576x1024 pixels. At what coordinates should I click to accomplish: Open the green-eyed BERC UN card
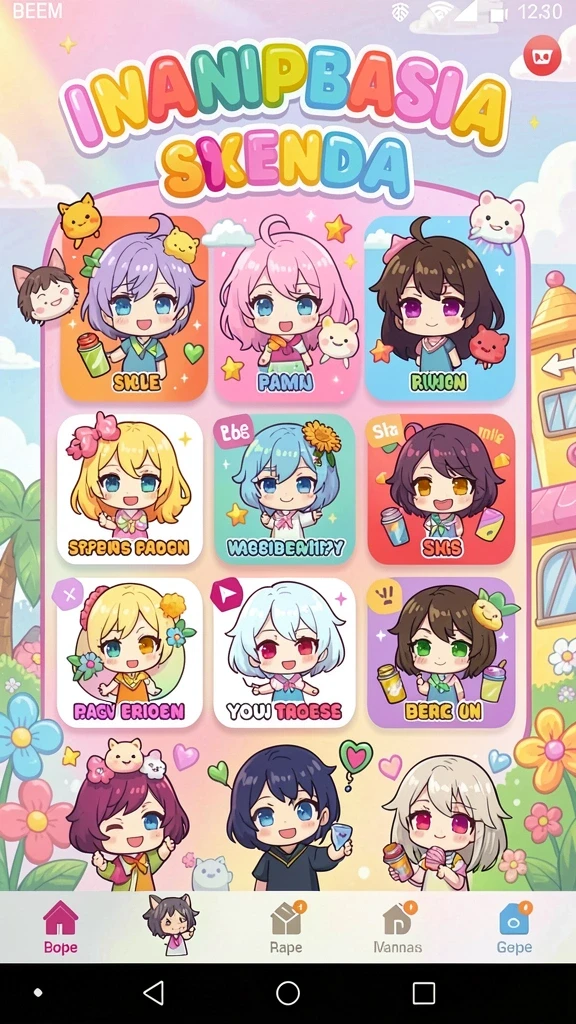pos(441,652)
